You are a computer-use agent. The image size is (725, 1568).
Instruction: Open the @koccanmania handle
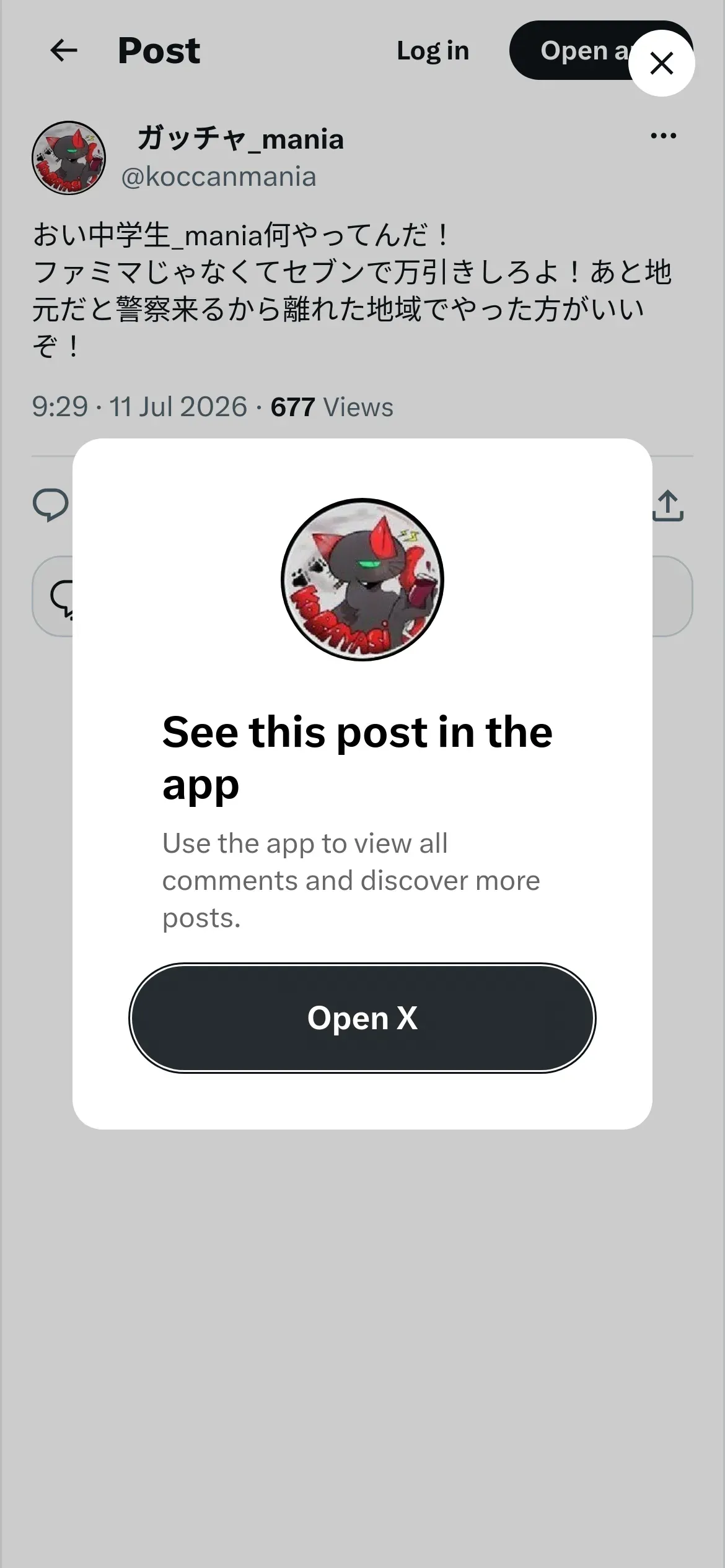[219, 177]
